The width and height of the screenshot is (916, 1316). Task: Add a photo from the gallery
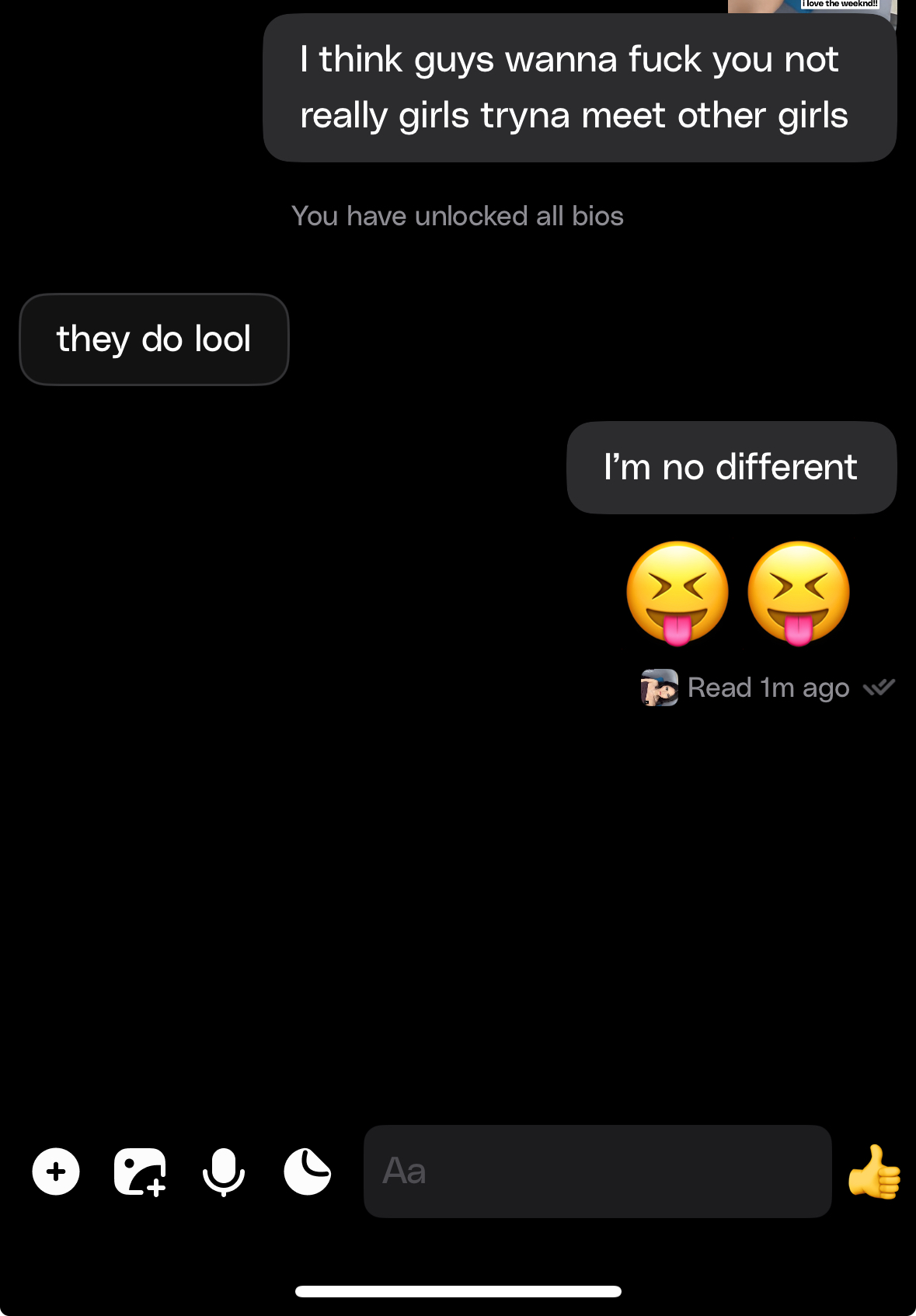(x=140, y=1172)
